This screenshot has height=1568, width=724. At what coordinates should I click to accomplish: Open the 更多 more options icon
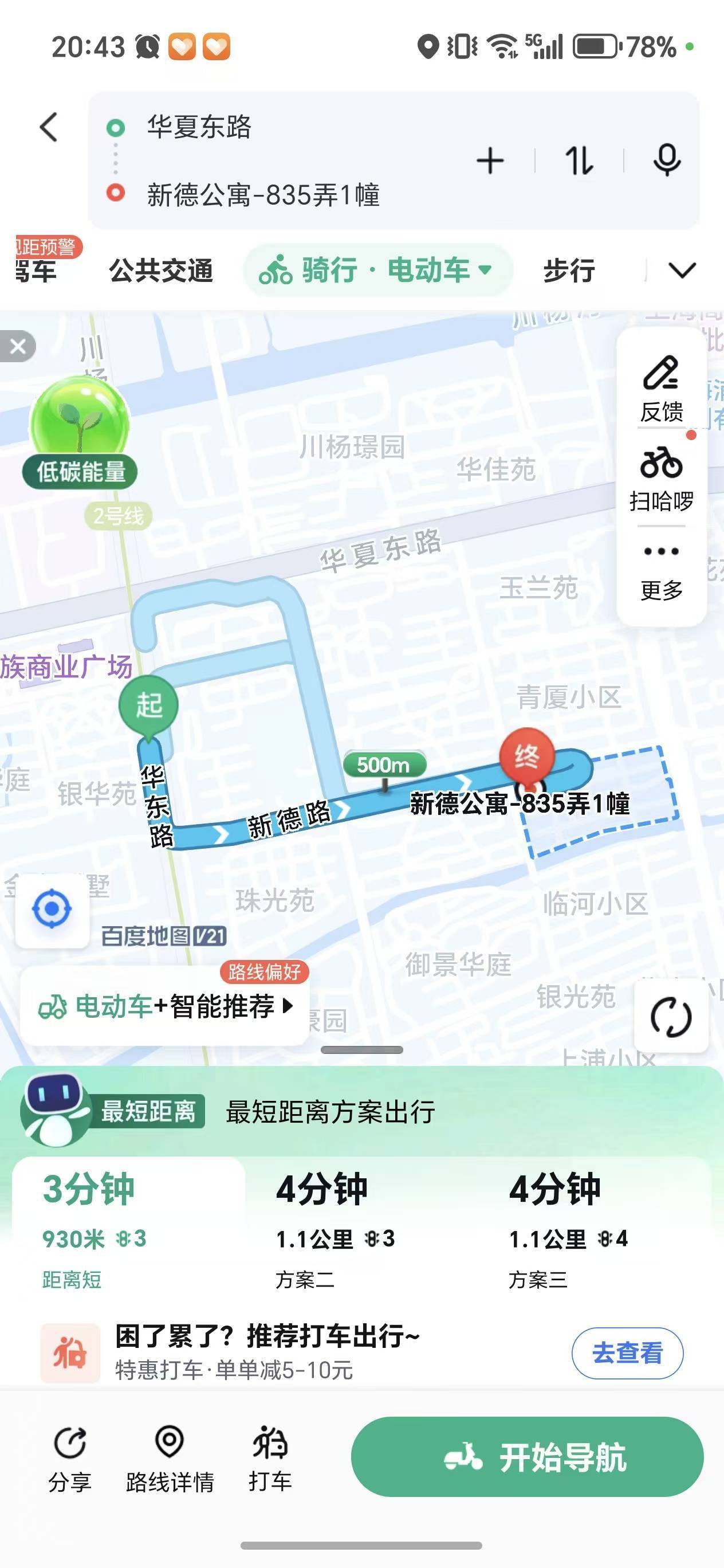point(662,560)
